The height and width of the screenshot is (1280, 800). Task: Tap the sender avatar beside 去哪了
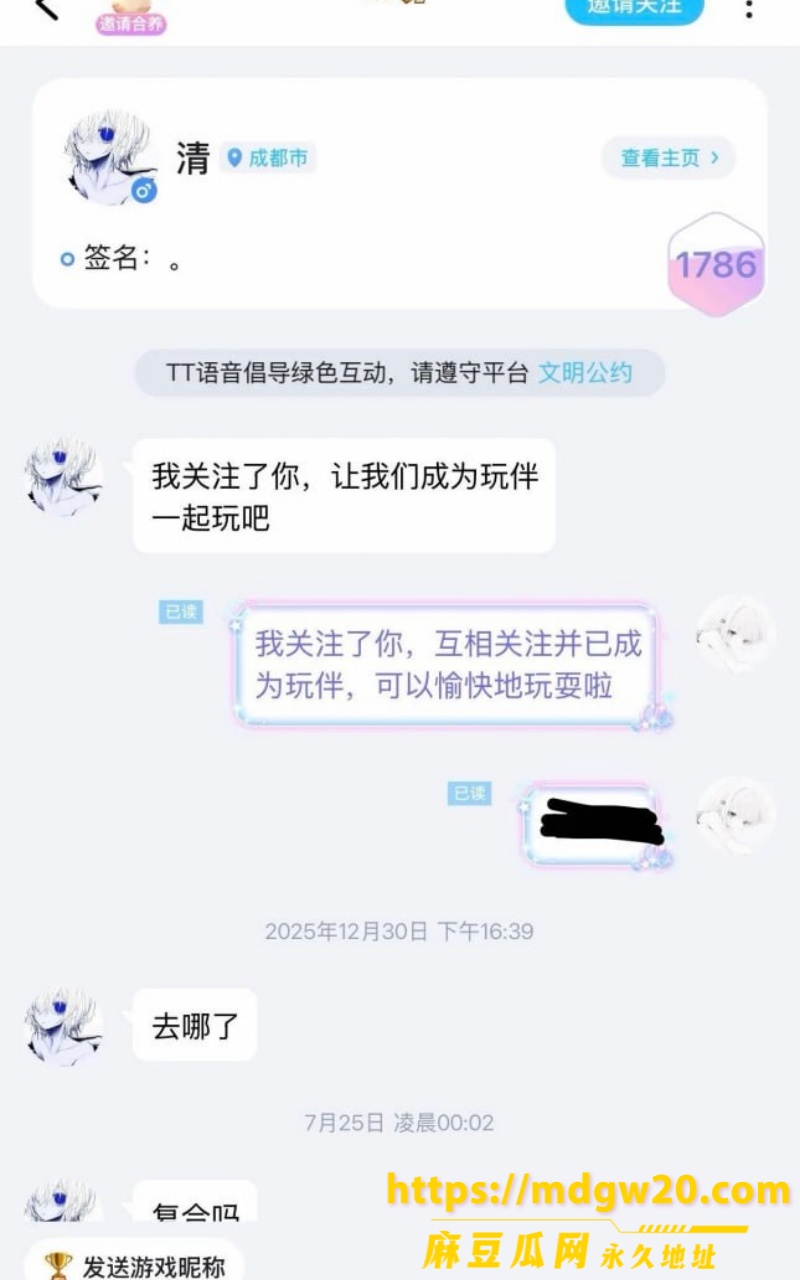(64, 1027)
